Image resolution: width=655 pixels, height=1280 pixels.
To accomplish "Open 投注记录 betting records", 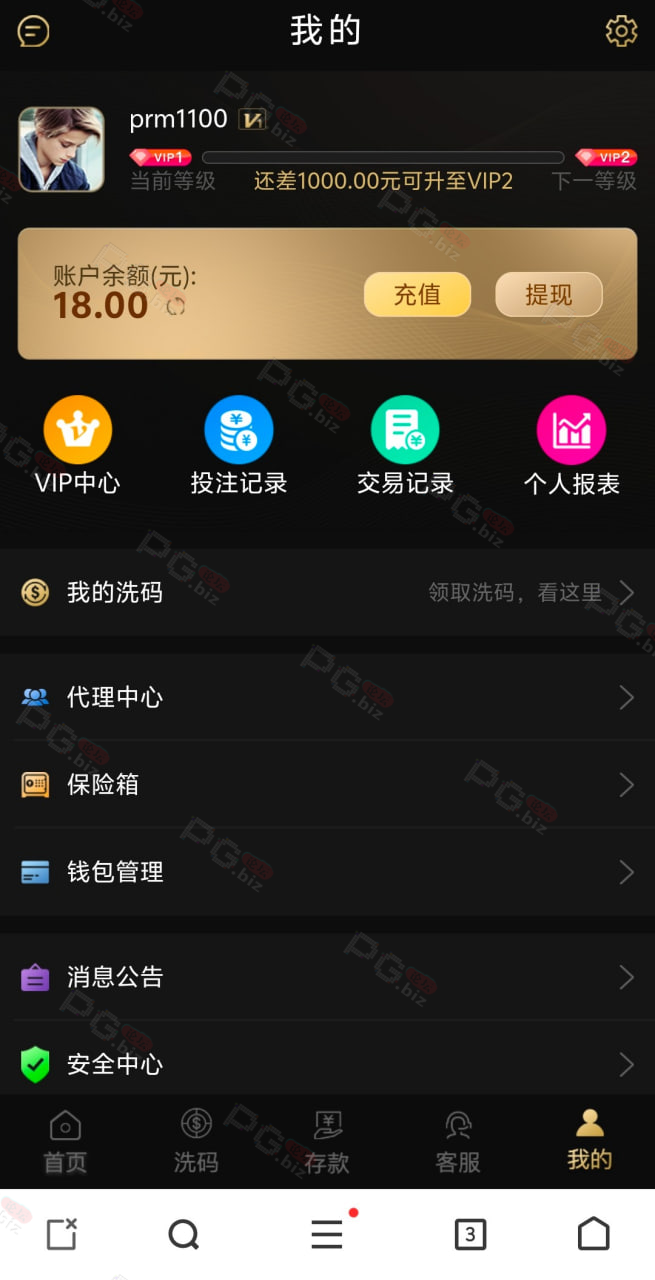I will pyautogui.click(x=239, y=446).
